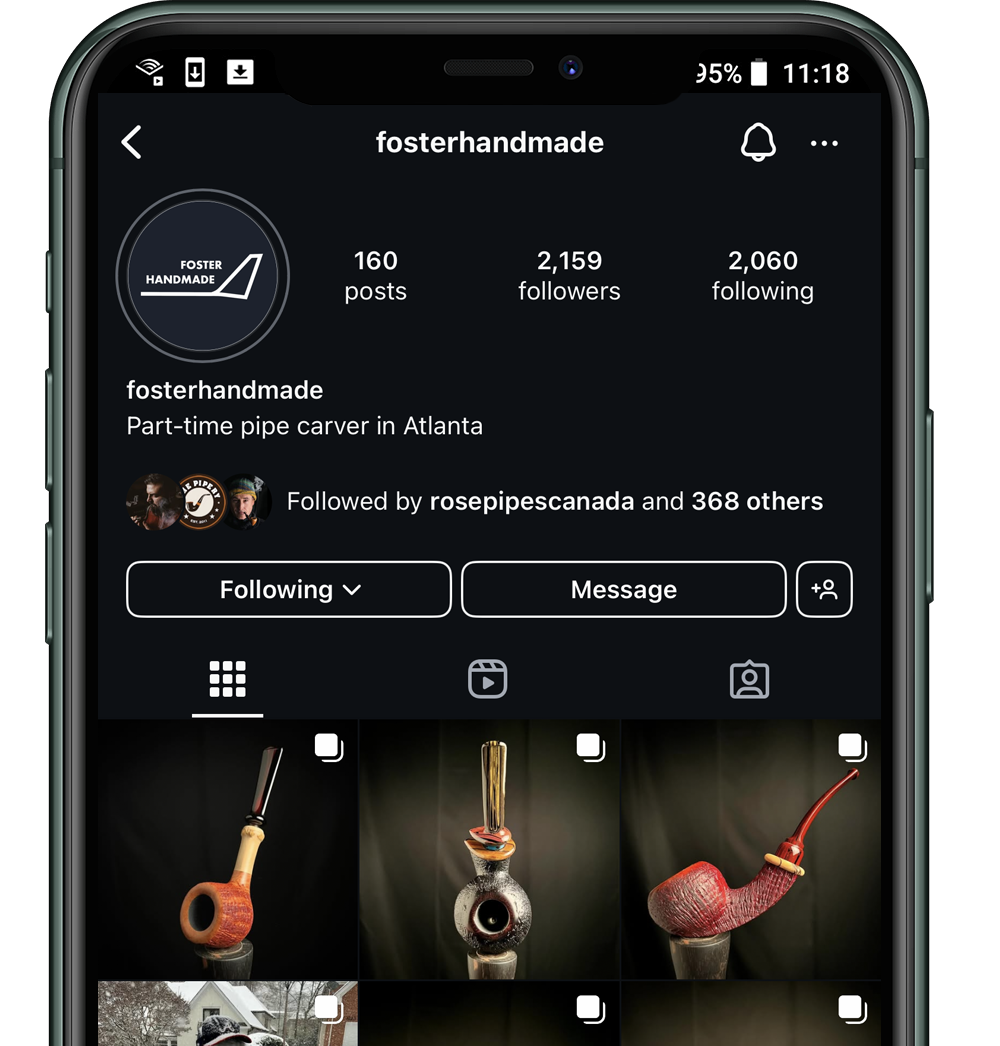Switch to the posts grid tab
This screenshot has width=1000, height=1046.
pos(227,680)
